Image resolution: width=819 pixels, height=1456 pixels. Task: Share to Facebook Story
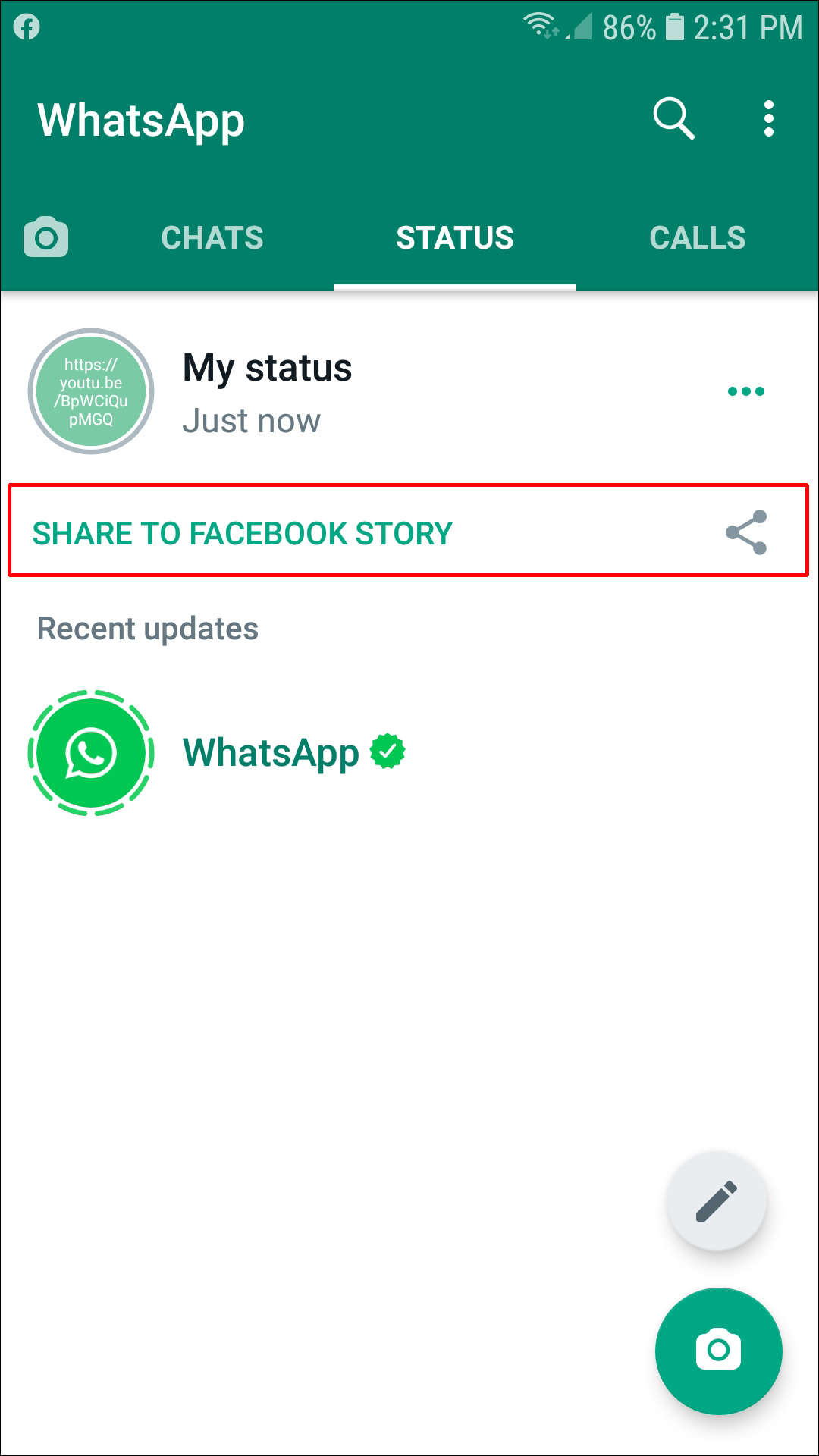pyautogui.click(x=408, y=532)
